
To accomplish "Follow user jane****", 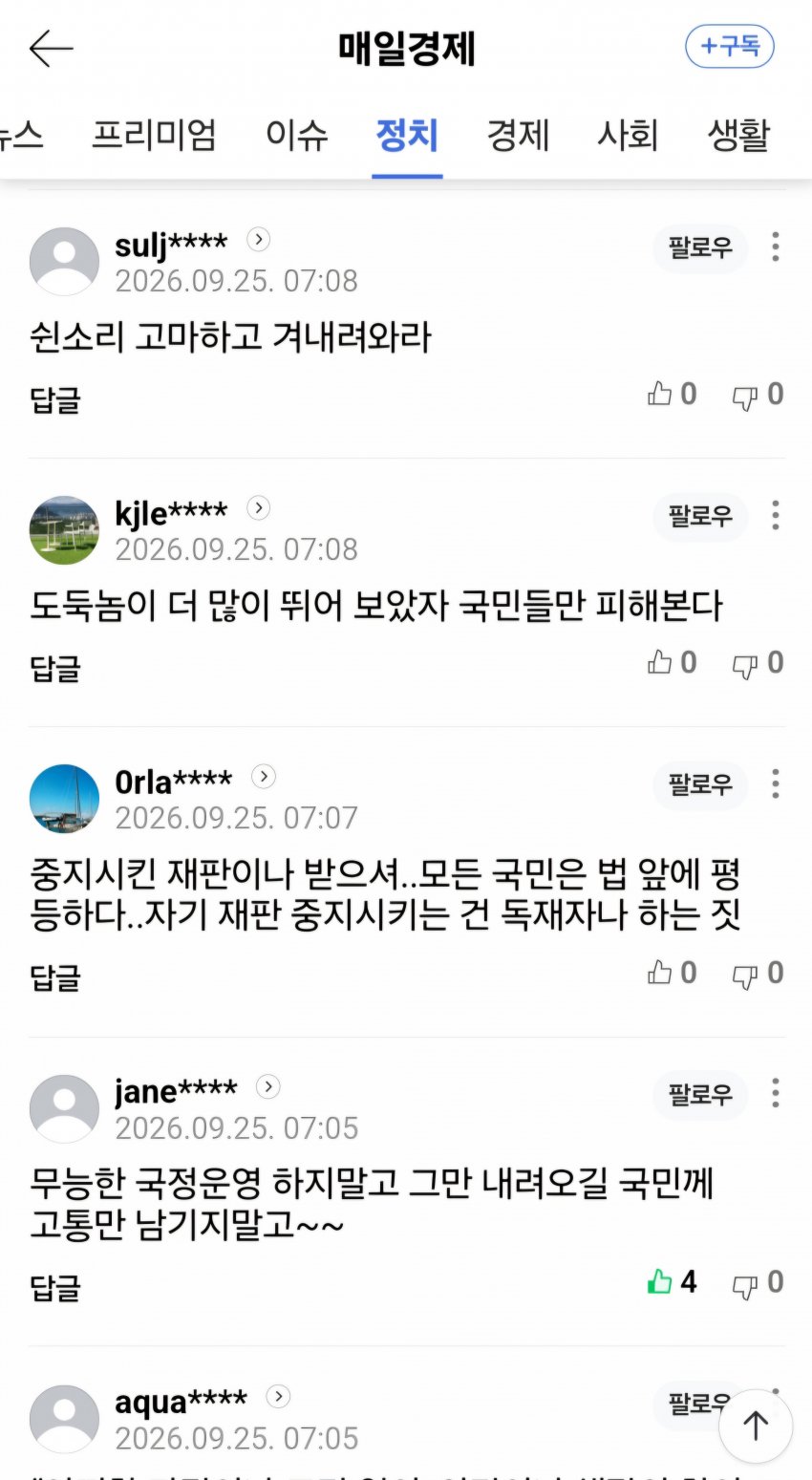I will click(x=700, y=1094).
